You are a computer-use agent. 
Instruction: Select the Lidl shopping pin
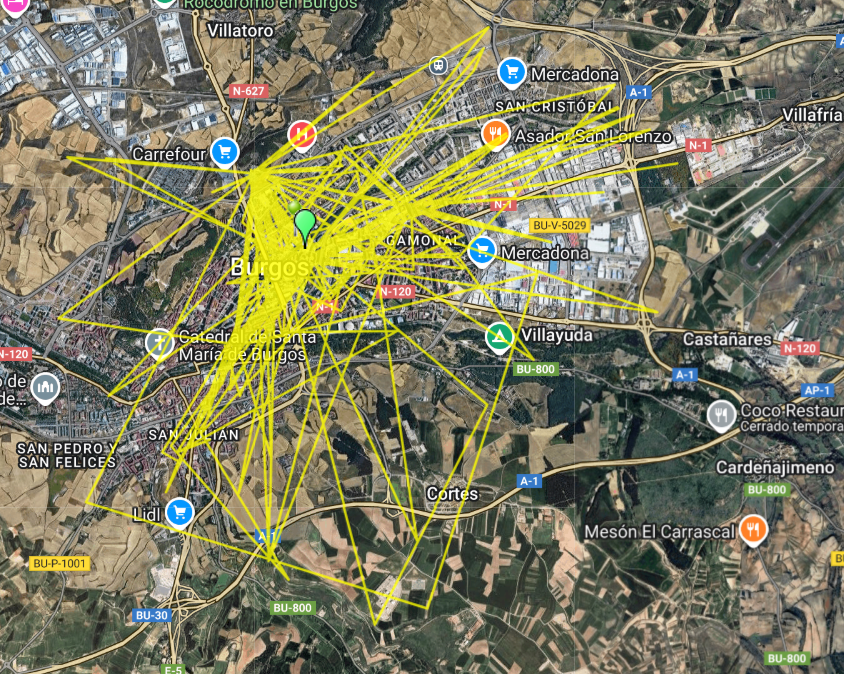pos(180,512)
